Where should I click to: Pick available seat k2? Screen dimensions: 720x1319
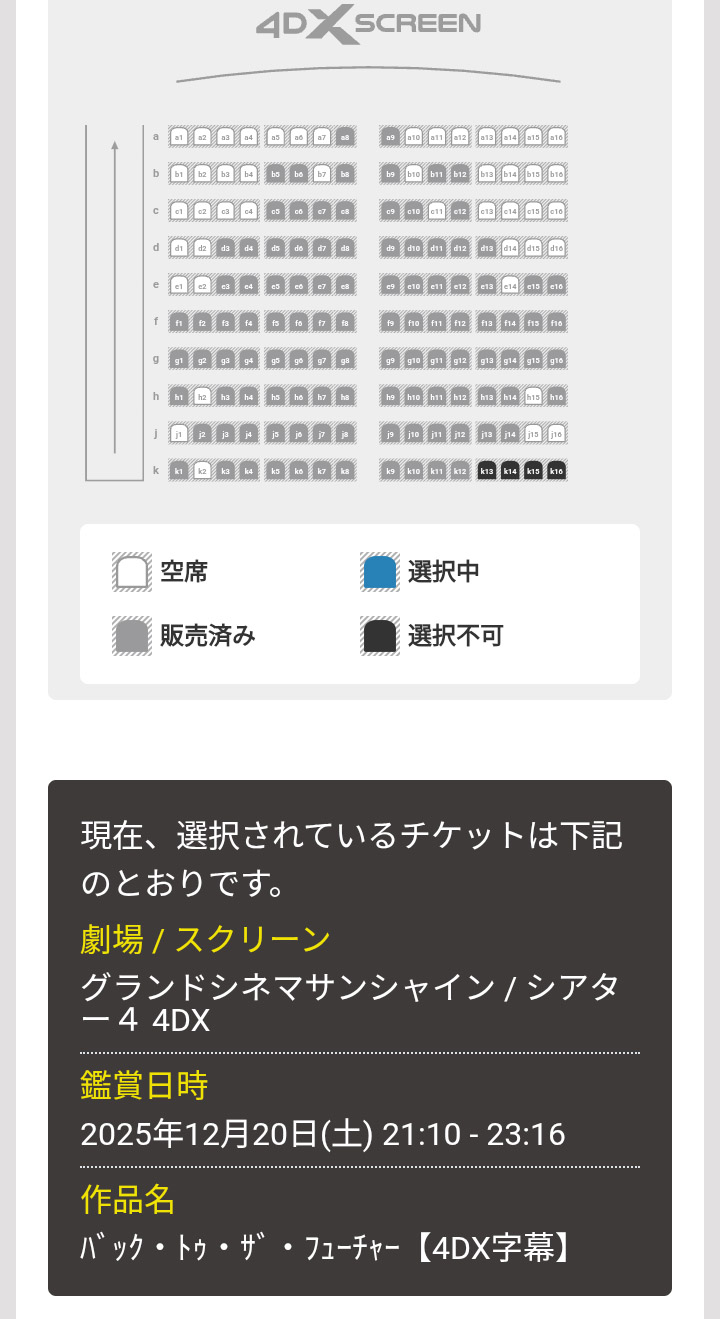tap(202, 470)
